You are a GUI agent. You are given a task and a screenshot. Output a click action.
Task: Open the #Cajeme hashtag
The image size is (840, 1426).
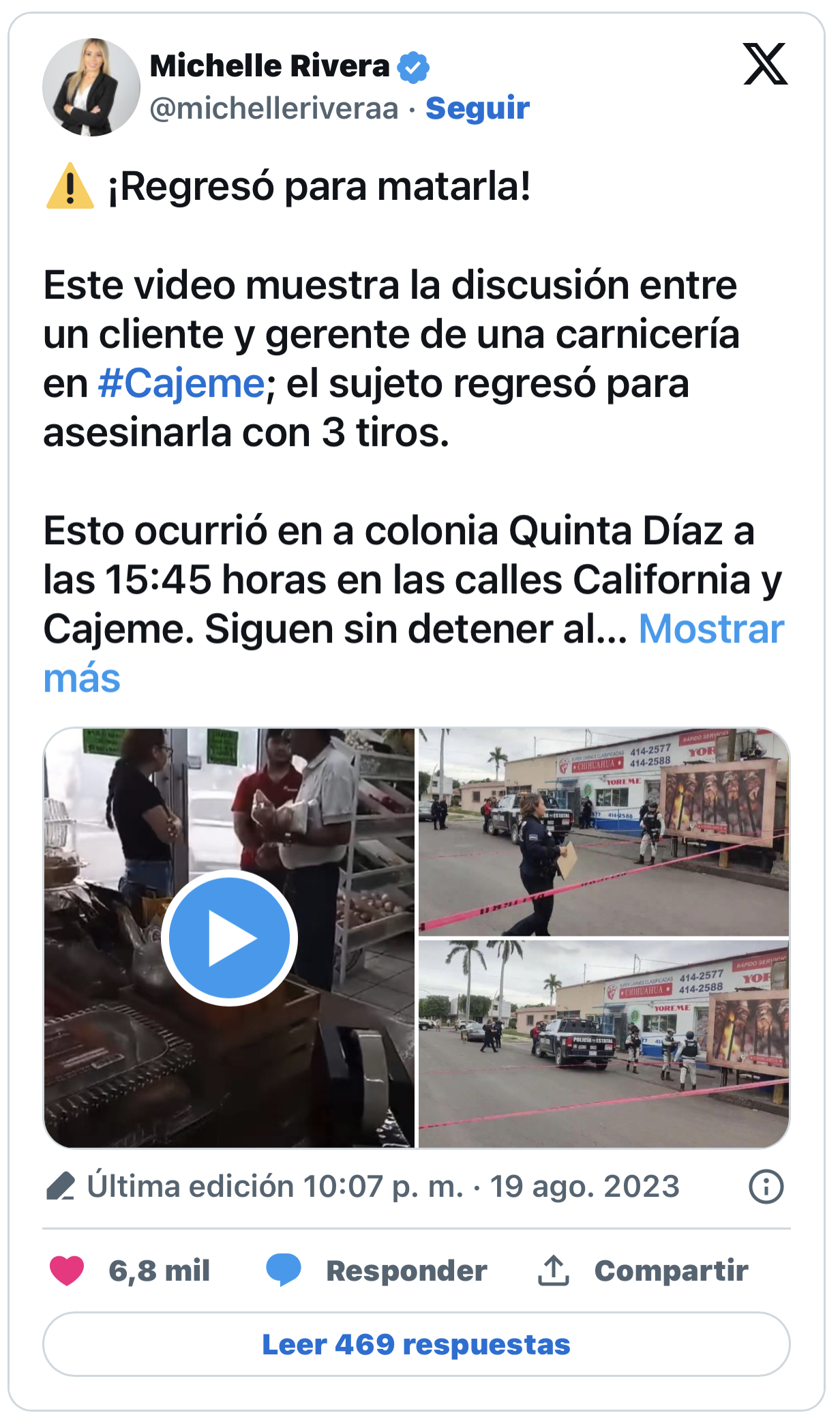(x=181, y=383)
